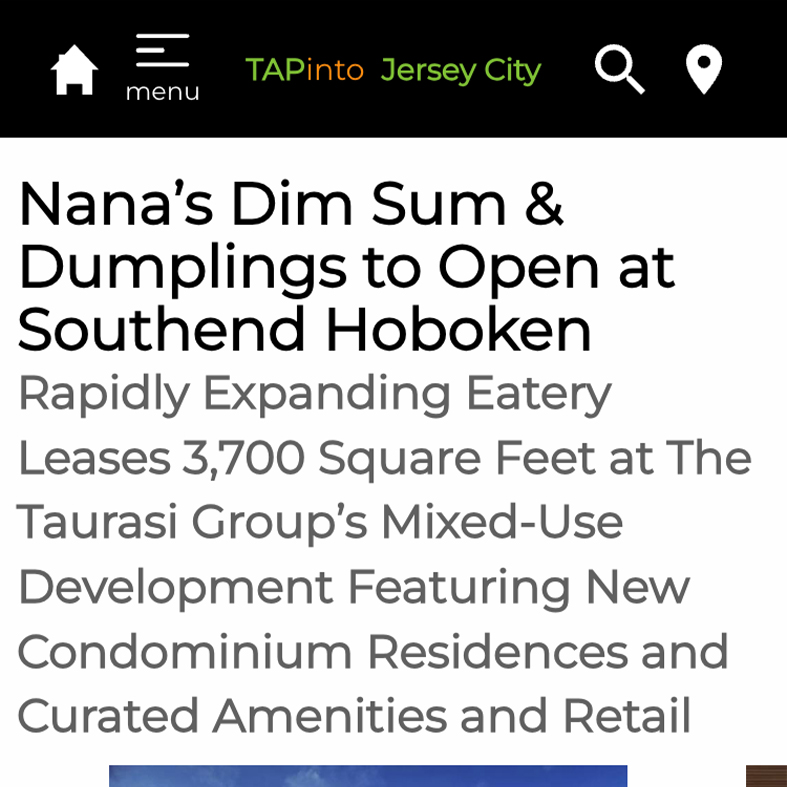Open the TAPinto Jersey City site link

tap(393, 70)
